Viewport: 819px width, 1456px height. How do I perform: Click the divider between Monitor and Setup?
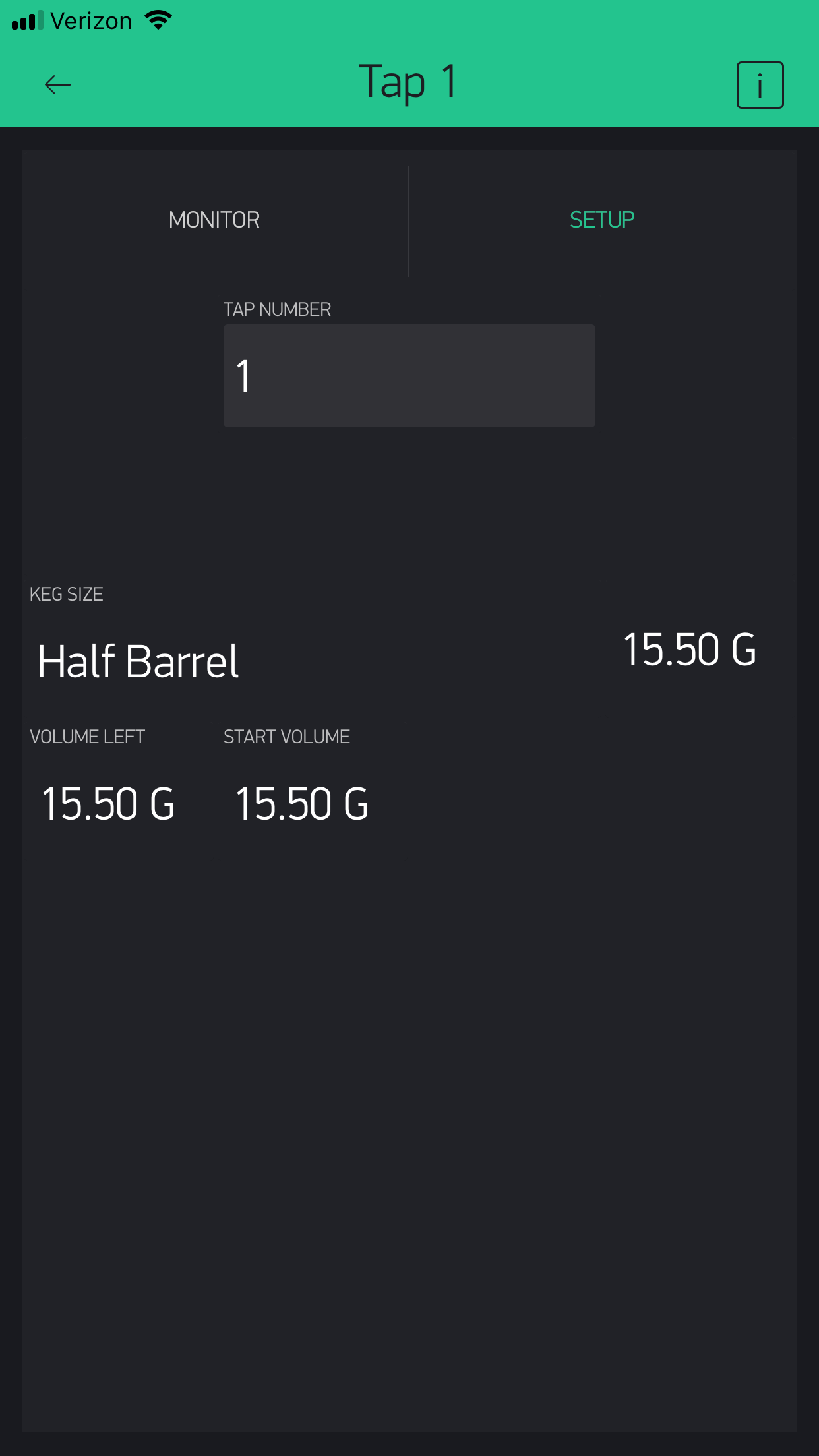(x=409, y=219)
